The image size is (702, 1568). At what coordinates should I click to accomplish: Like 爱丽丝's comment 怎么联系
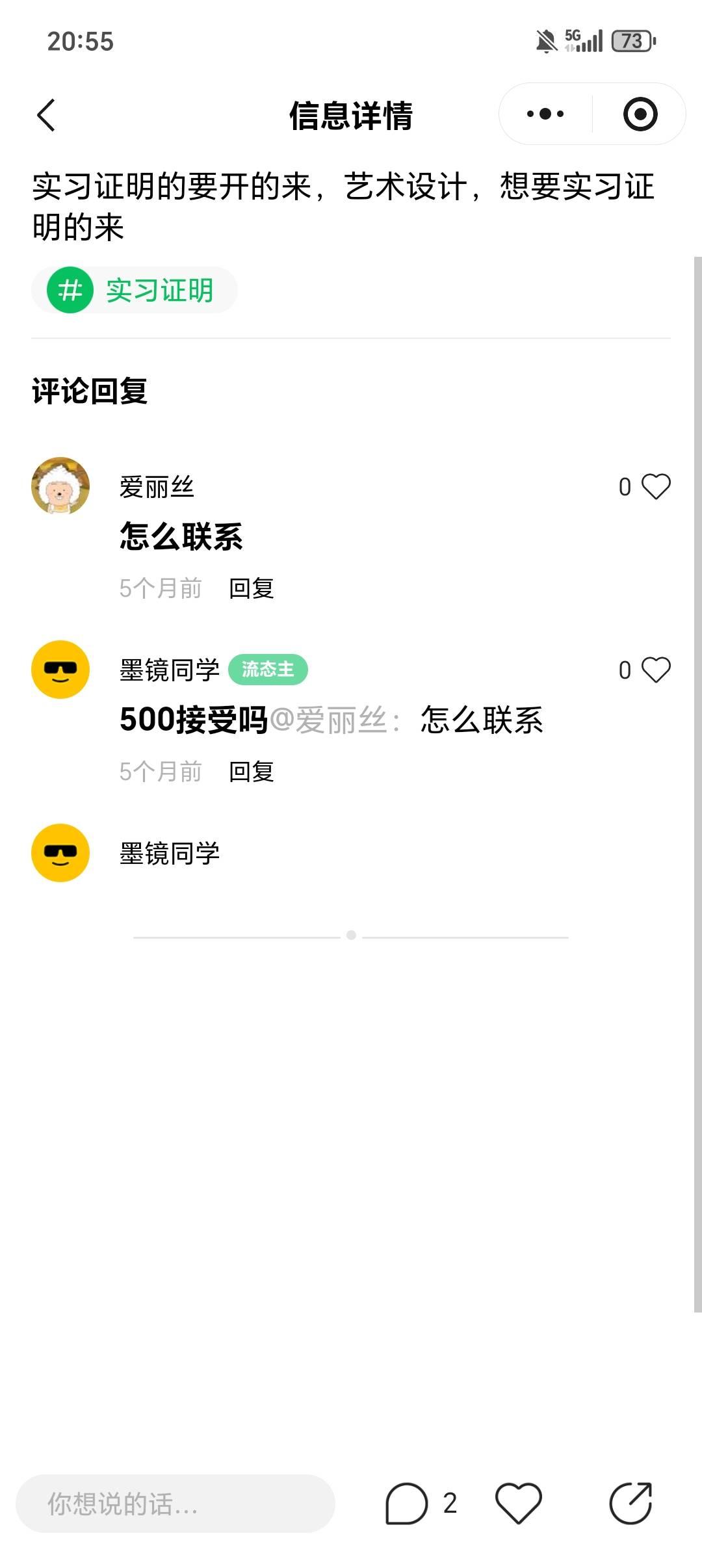tap(656, 487)
